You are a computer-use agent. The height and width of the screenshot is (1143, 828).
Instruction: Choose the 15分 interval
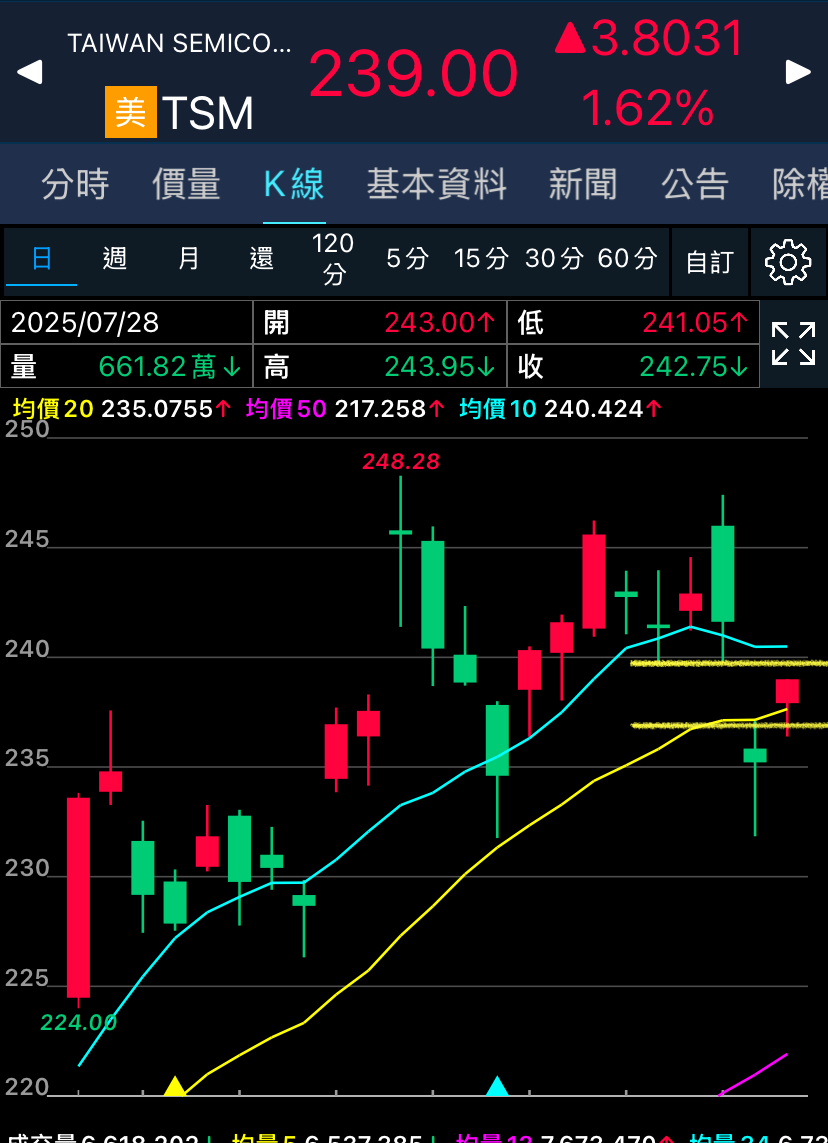[x=481, y=258]
